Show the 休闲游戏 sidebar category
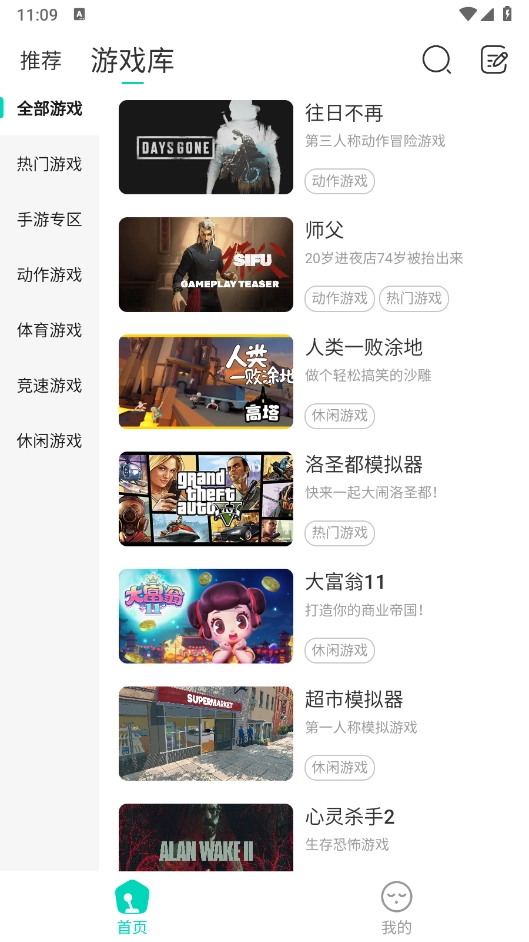 pyautogui.click(x=49, y=440)
